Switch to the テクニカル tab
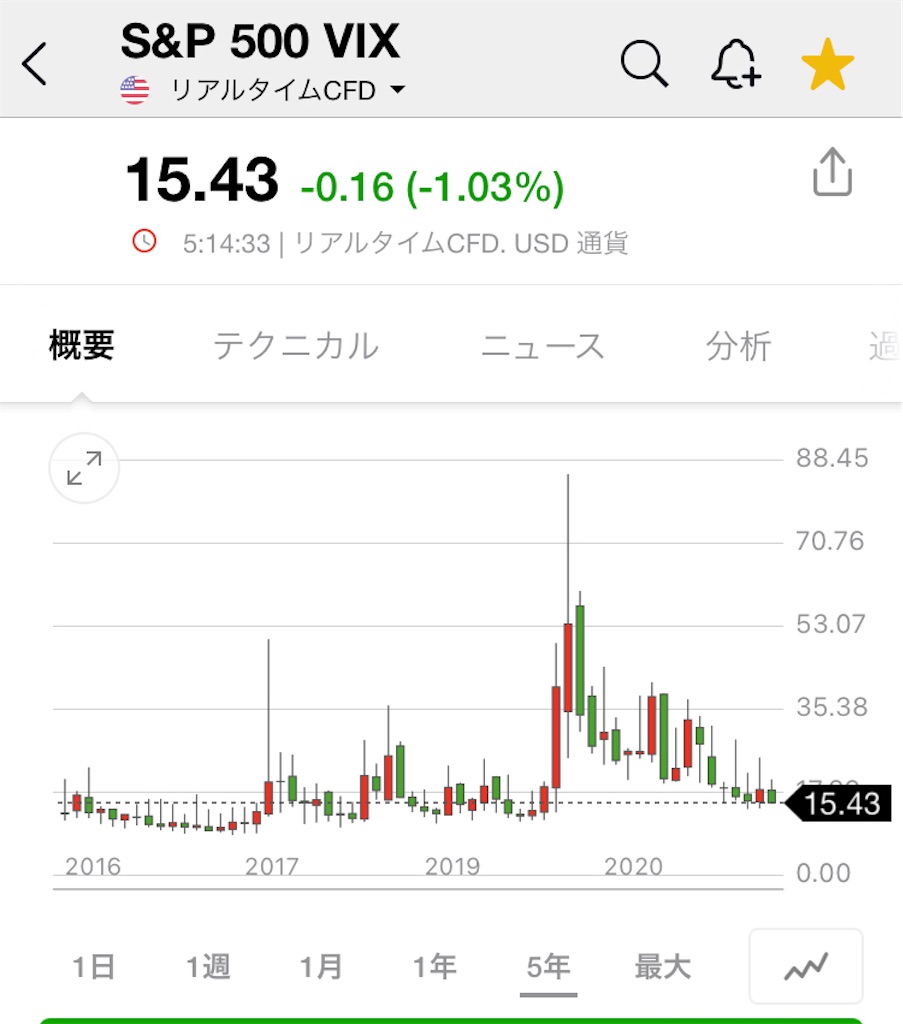Image resolution: width=903 pixels, height=1024 pixels. click(x=296, y=345)
